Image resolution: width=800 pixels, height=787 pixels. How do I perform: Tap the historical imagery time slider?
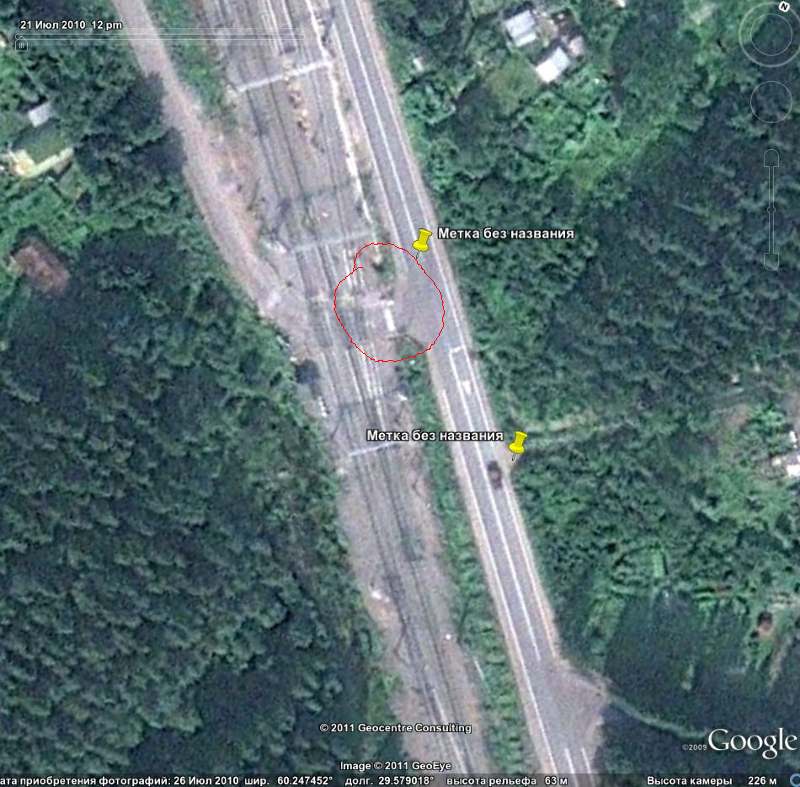click(150, 37)
